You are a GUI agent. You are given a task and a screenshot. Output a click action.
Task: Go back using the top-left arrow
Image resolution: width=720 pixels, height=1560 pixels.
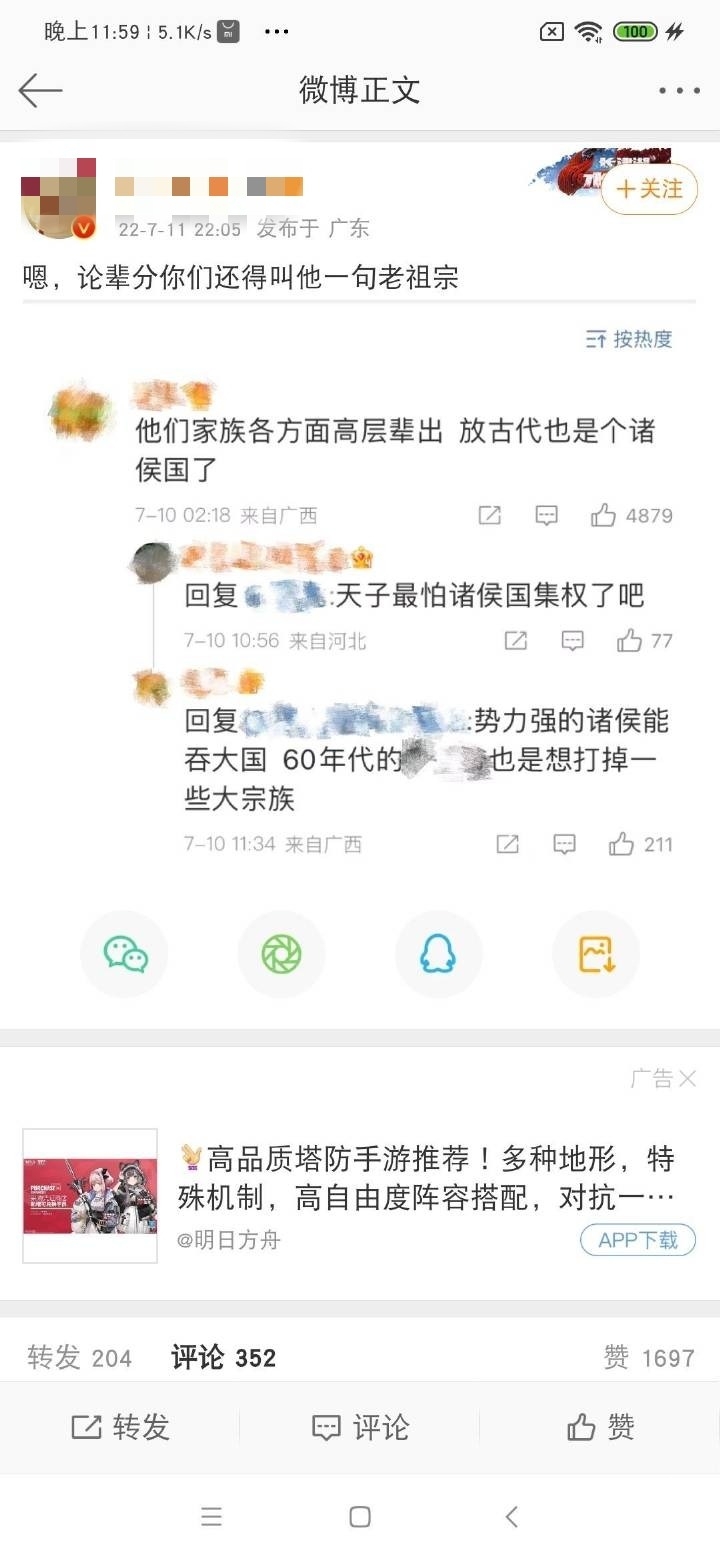click(x=40, y=91)
